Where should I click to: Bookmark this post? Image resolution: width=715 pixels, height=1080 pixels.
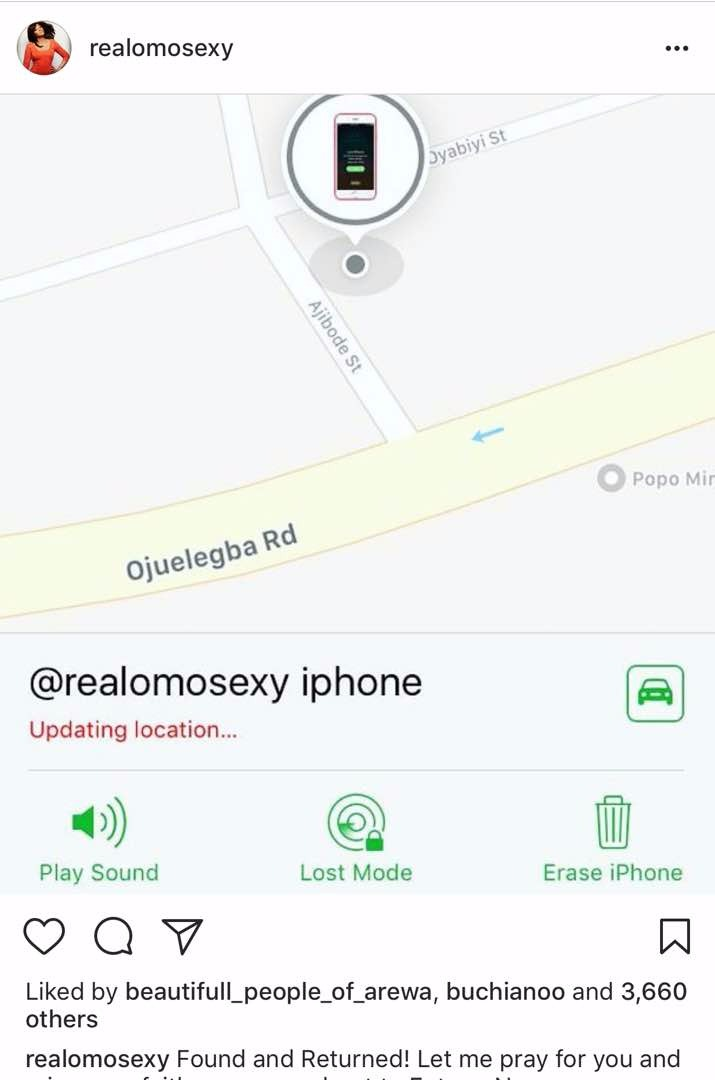coord(674,936)
